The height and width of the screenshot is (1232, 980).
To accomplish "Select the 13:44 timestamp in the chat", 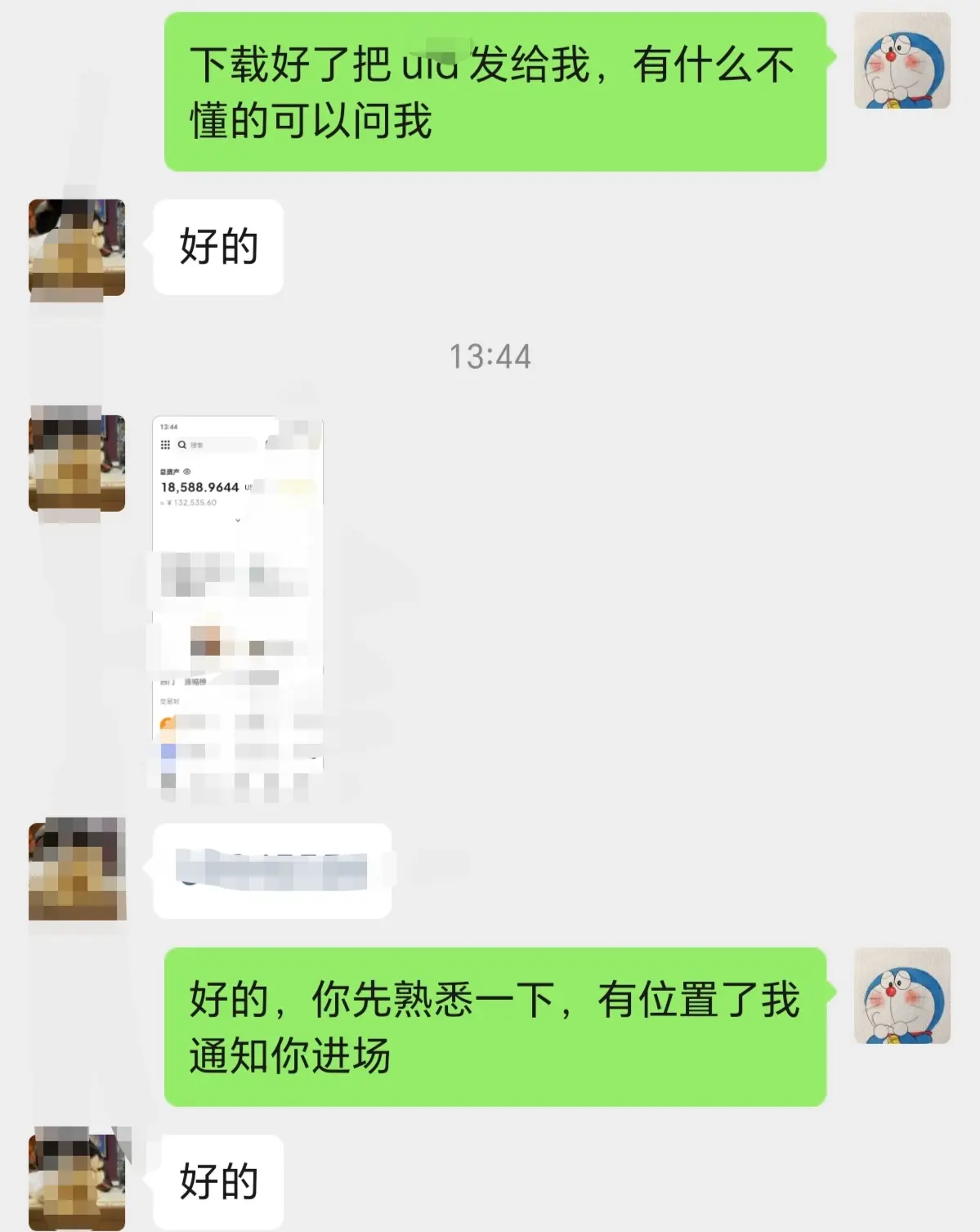I will point(489,355).
